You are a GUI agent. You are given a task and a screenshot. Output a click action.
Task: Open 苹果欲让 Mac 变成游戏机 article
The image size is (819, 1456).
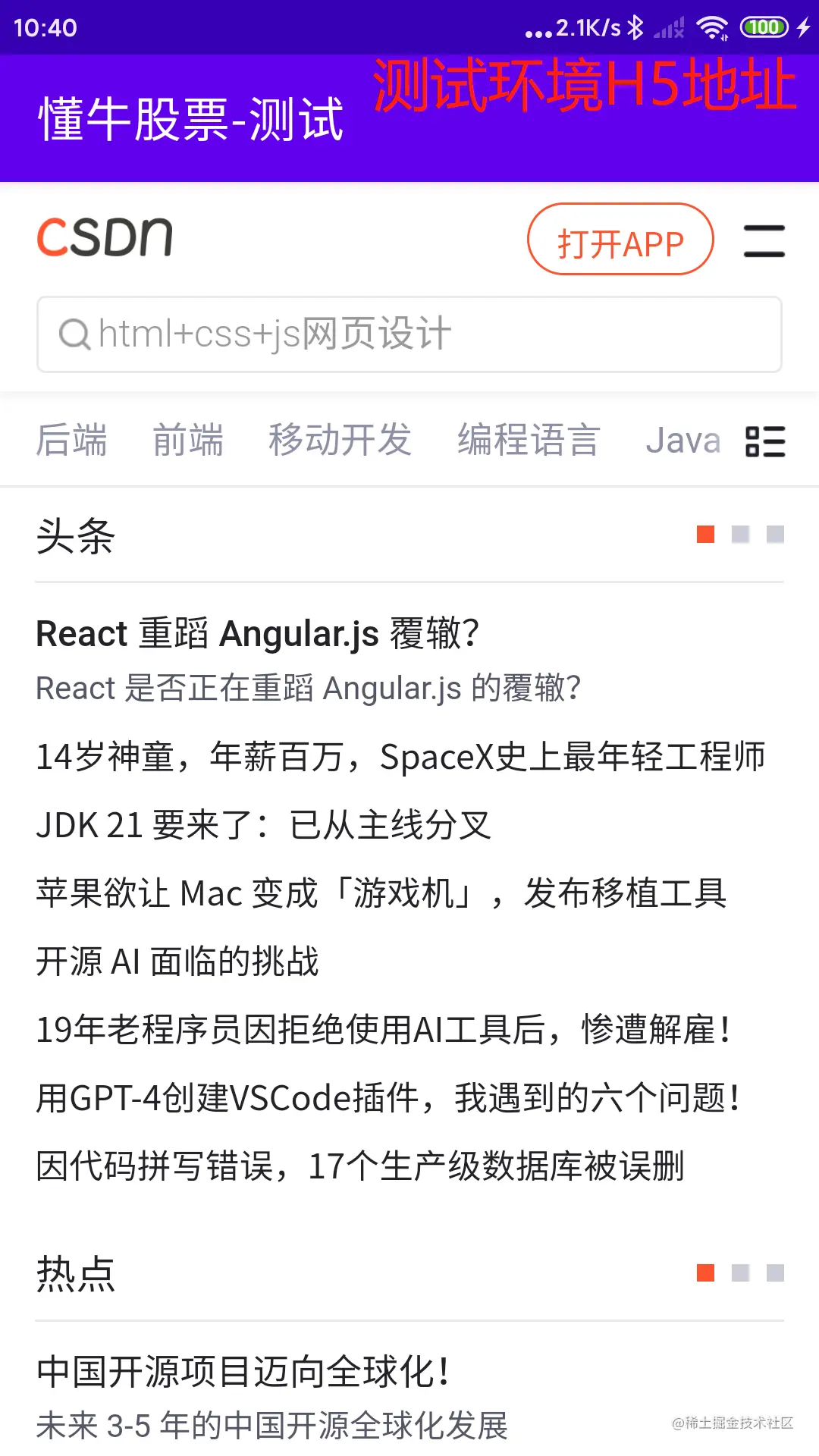[381, 893]
